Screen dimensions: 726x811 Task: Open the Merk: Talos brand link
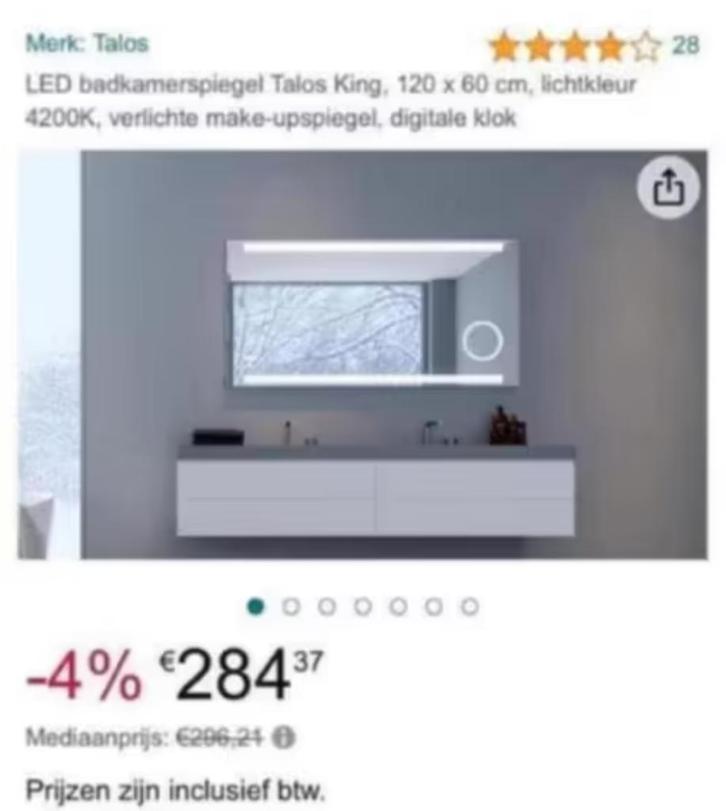coord(87,44)
